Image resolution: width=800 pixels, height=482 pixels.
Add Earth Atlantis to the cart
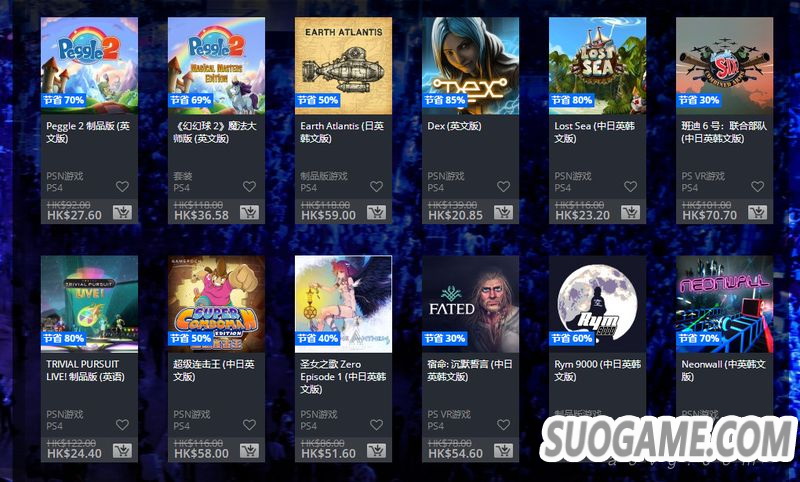(377, 213)
